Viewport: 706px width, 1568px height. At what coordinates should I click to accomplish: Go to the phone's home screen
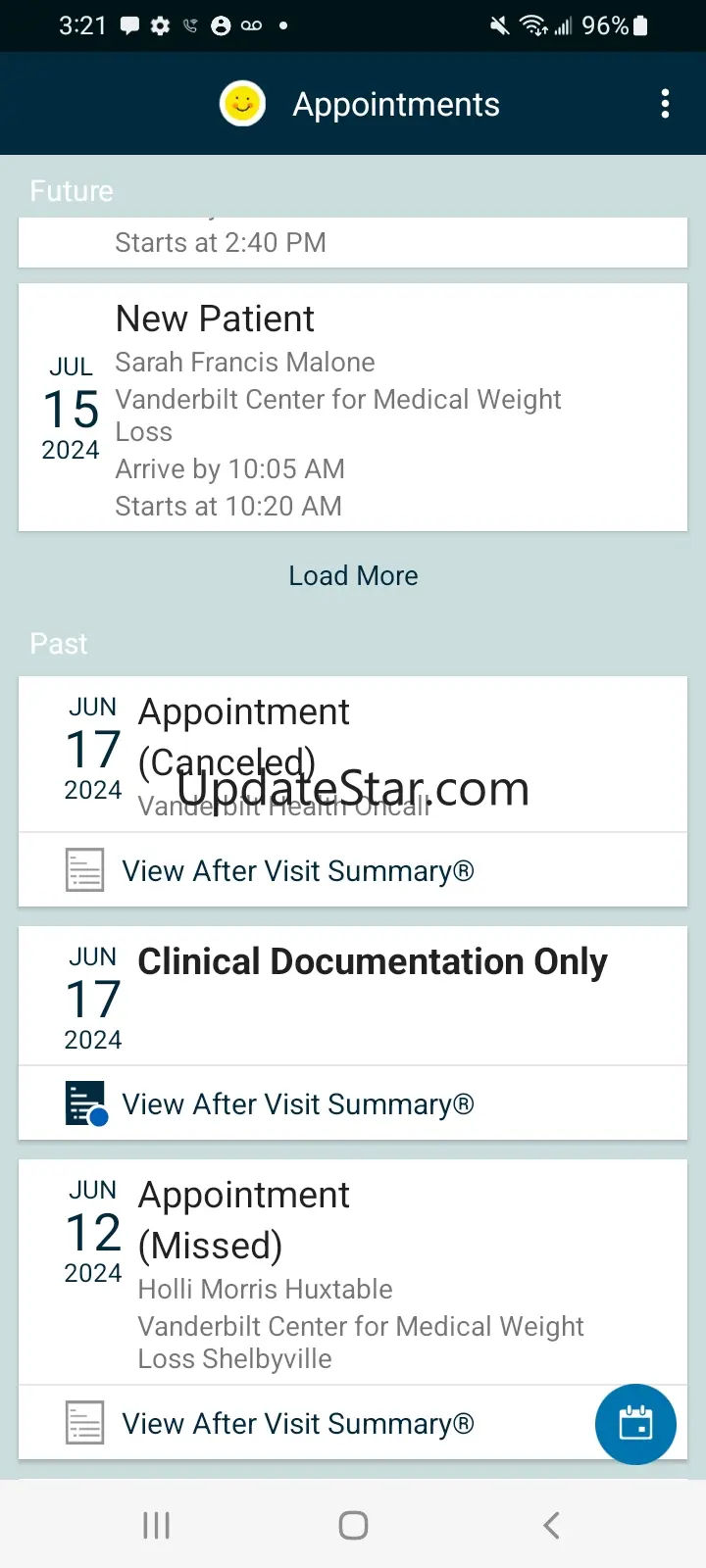pyautogui.click(x=353, y=1525)
